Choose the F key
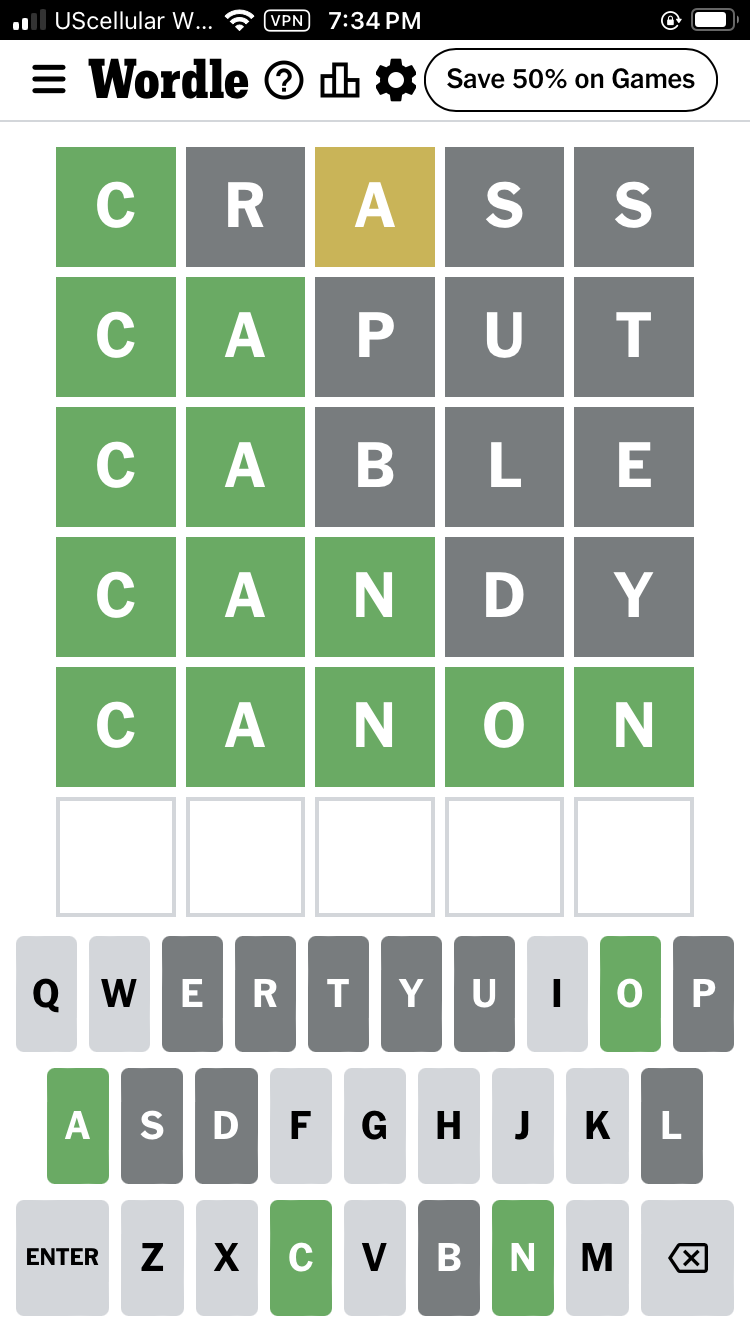750x1334 pixels. pos(300,1126)
